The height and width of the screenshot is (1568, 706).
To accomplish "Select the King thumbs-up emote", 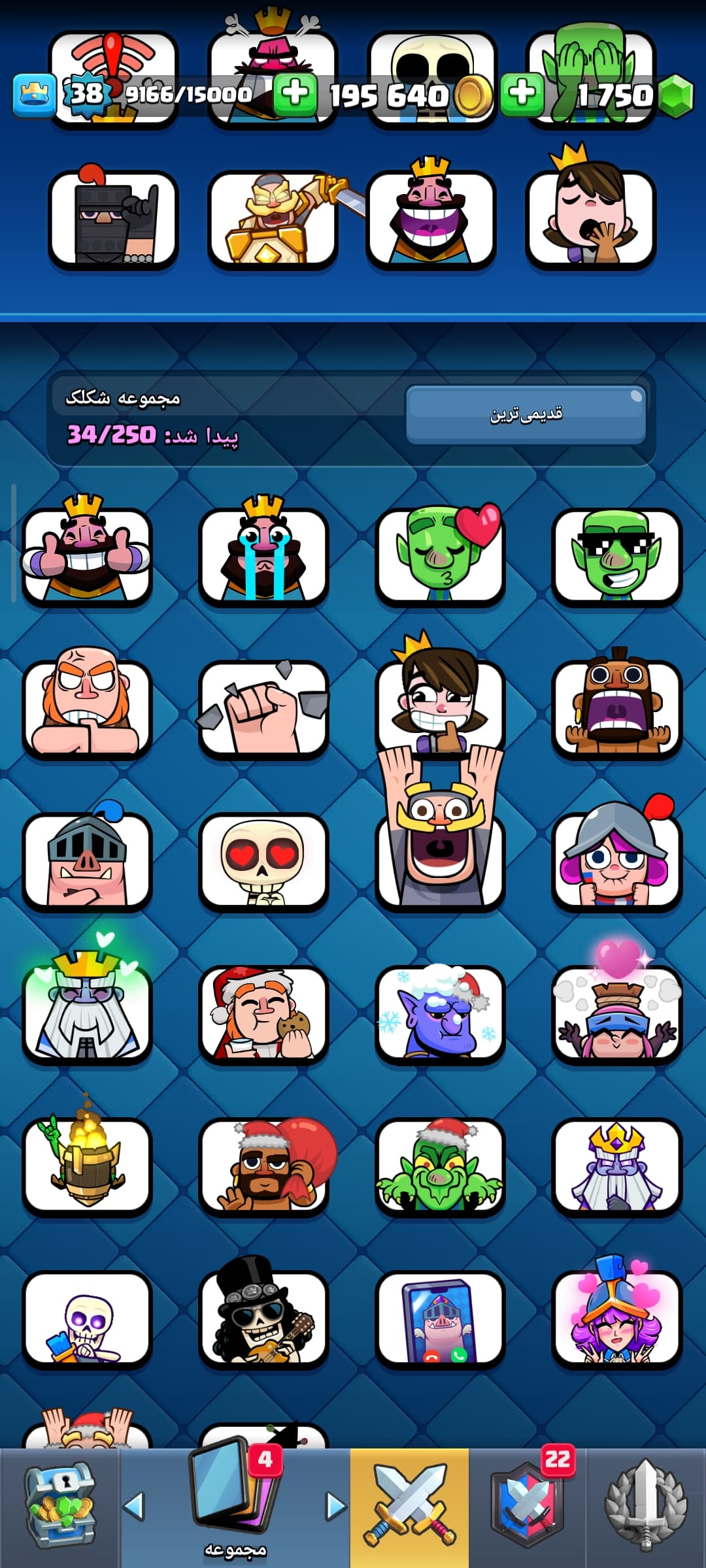I will coord(87,555).
